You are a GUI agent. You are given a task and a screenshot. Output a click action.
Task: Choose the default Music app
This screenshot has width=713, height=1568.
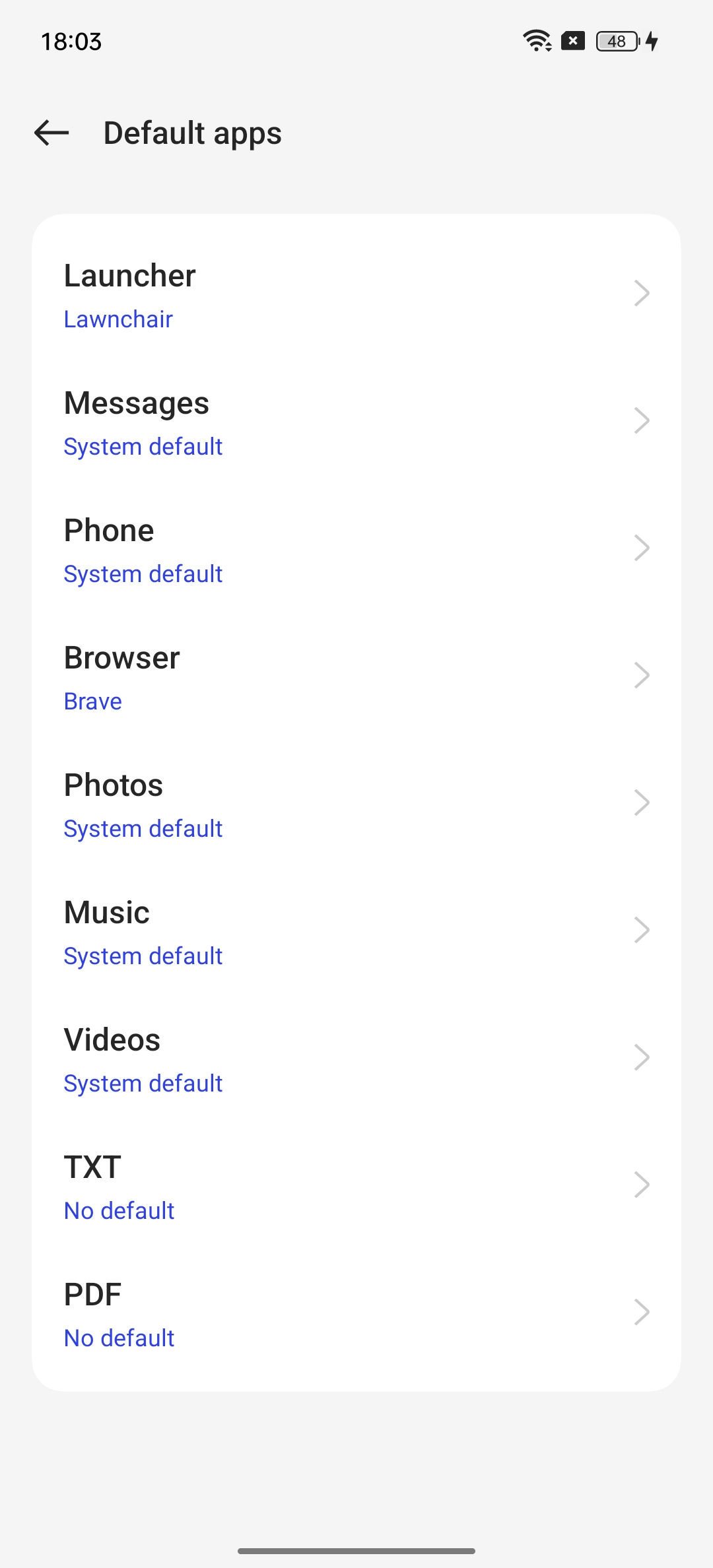click(x=356, y=931)
